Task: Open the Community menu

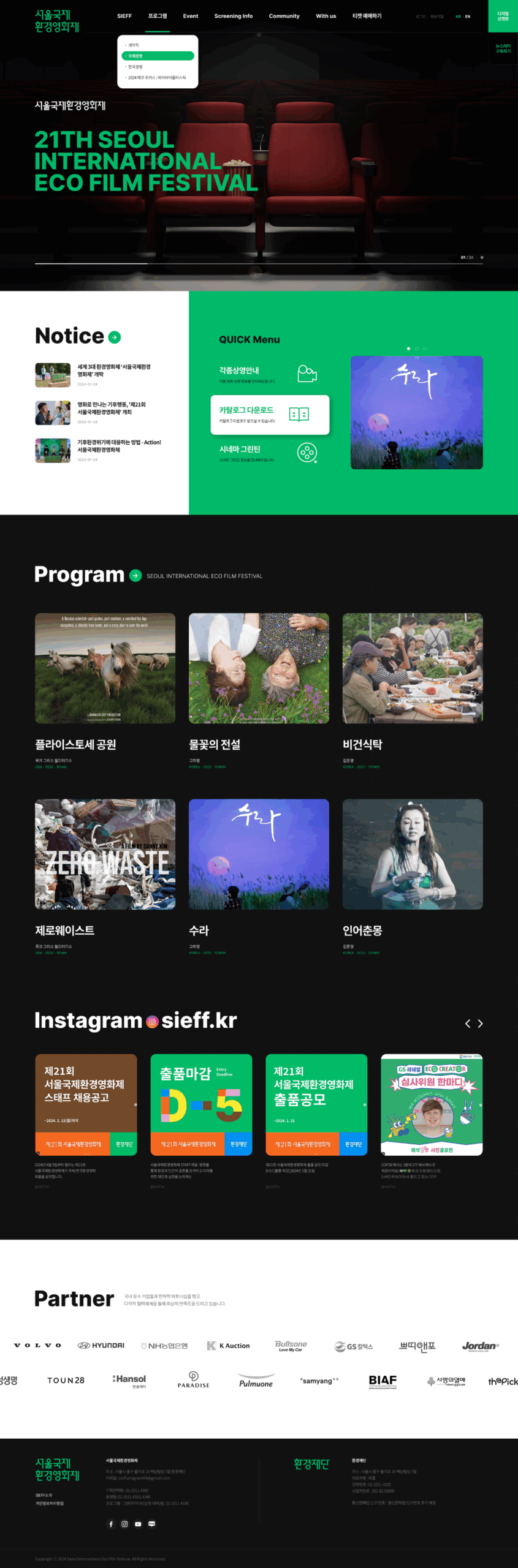Action: [x=284, y=16]
